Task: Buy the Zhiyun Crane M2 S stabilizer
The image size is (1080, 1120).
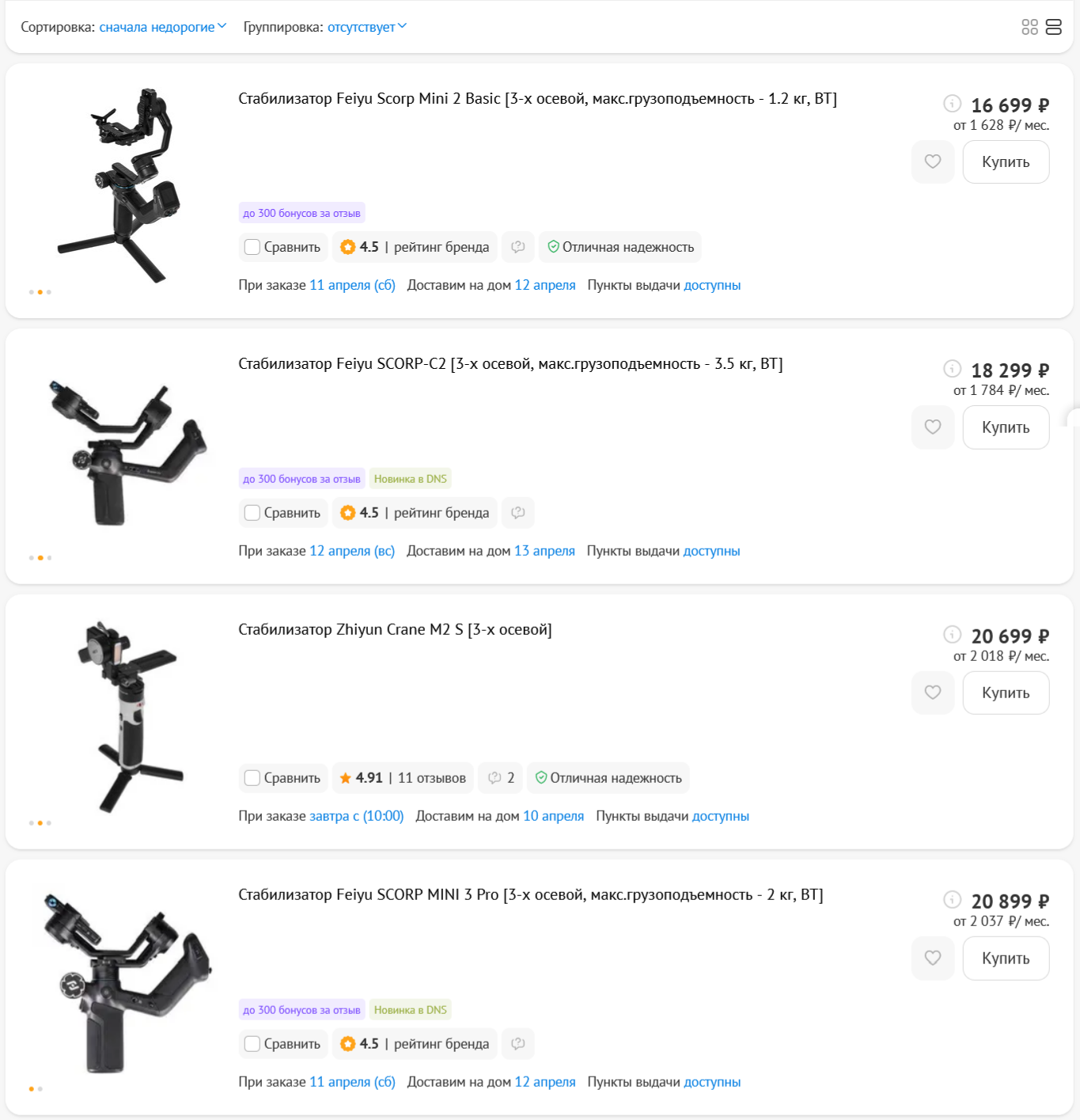Action: tap(1005, 693)
